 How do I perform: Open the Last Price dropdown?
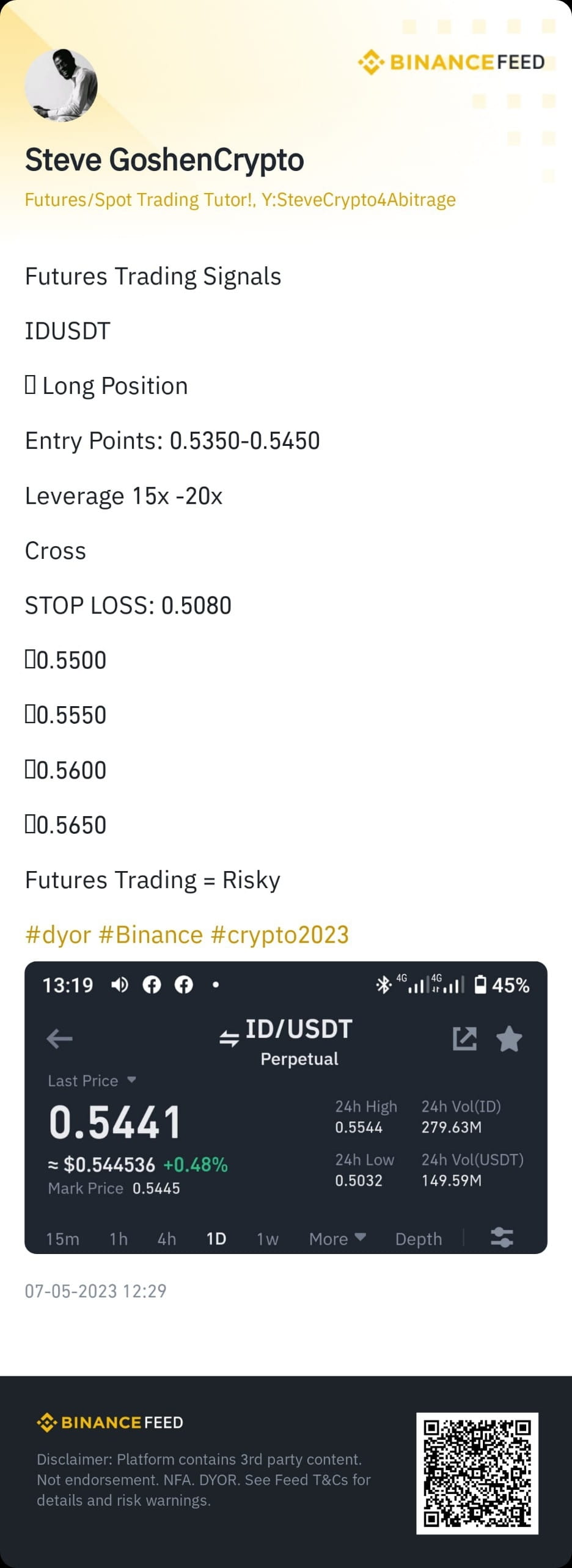[92, 1081]
